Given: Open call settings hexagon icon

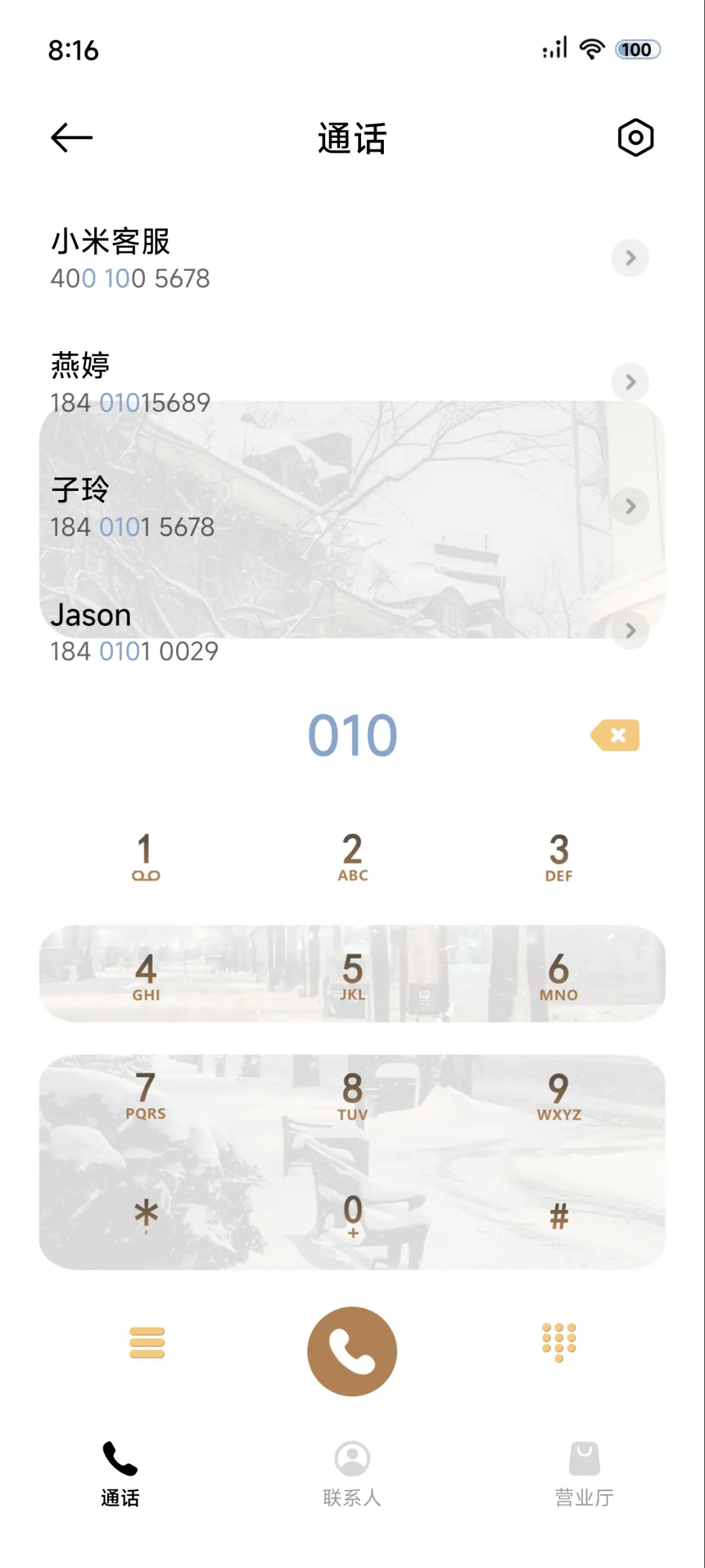Looking at the screenshot, I should (635, 138).
